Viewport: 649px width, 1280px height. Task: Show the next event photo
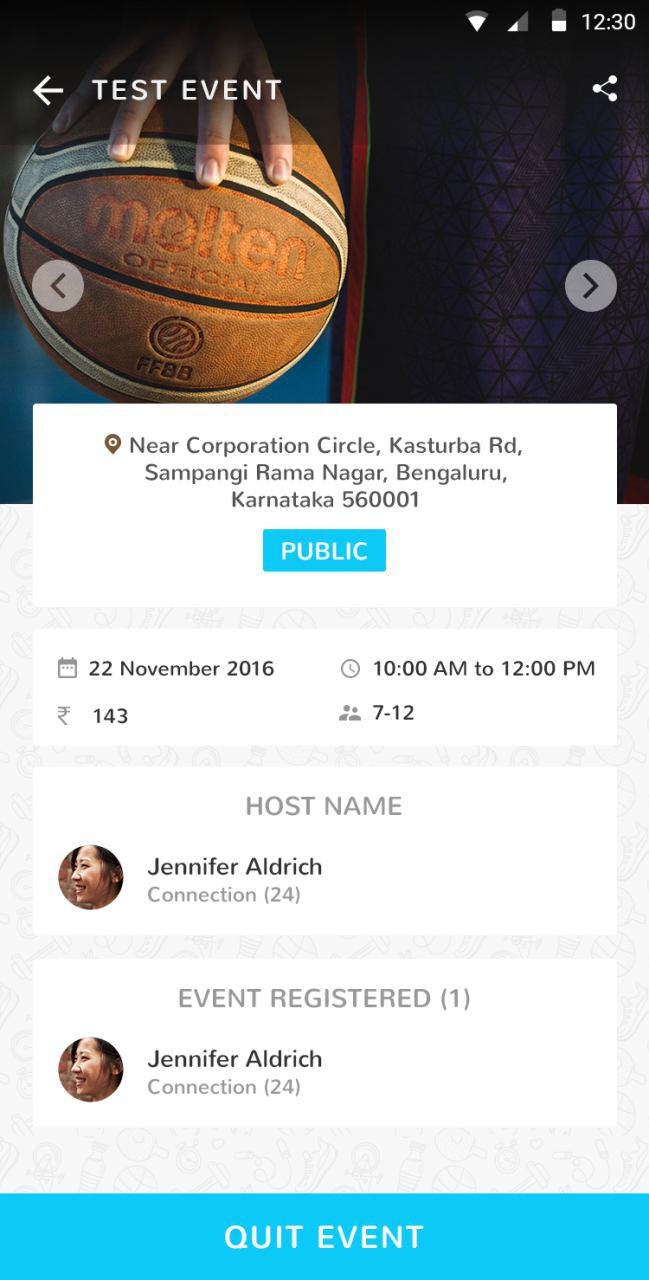point(590,286)
